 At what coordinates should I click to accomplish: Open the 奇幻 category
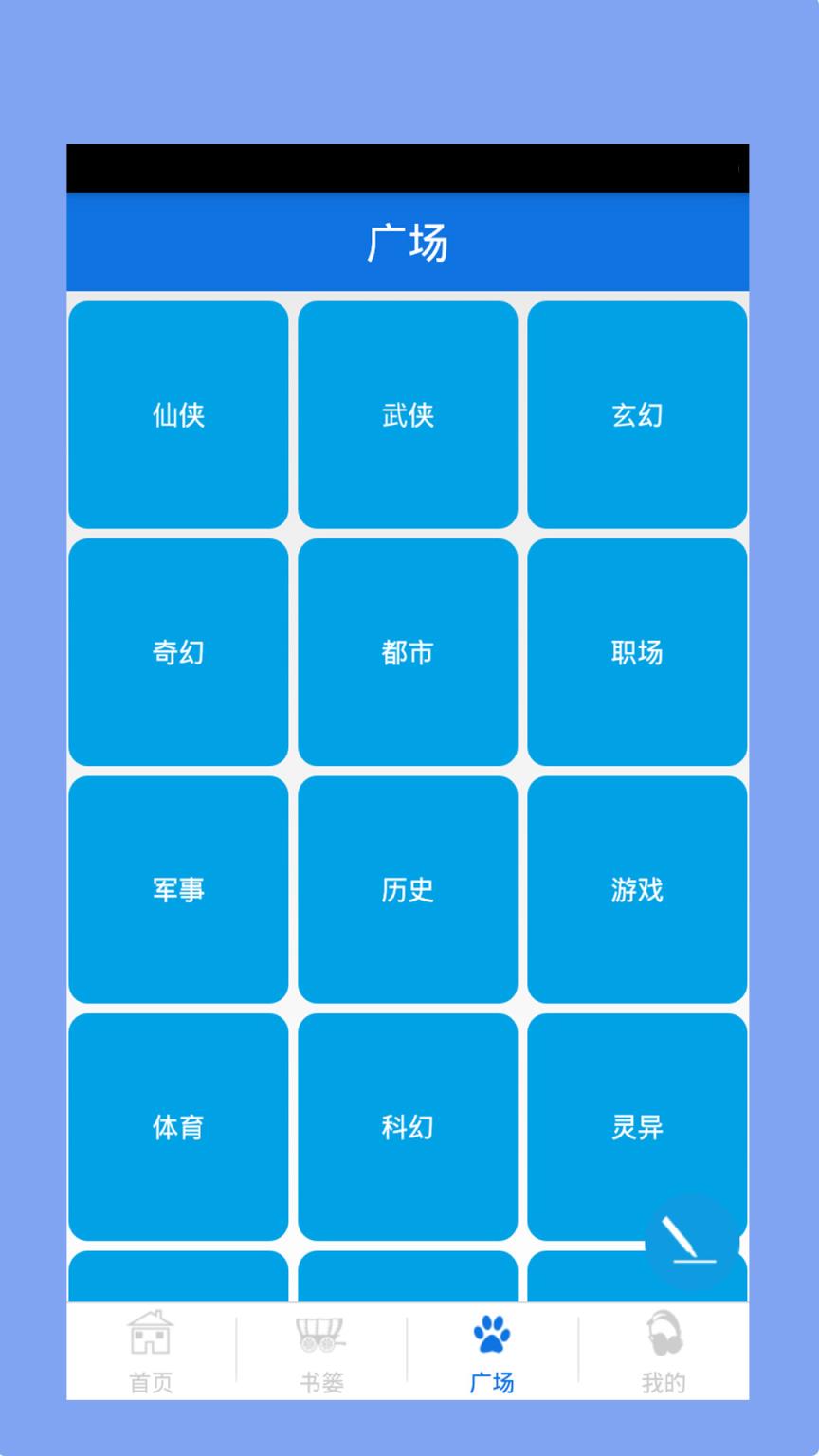pyautogui.click(x=178, y=652)
